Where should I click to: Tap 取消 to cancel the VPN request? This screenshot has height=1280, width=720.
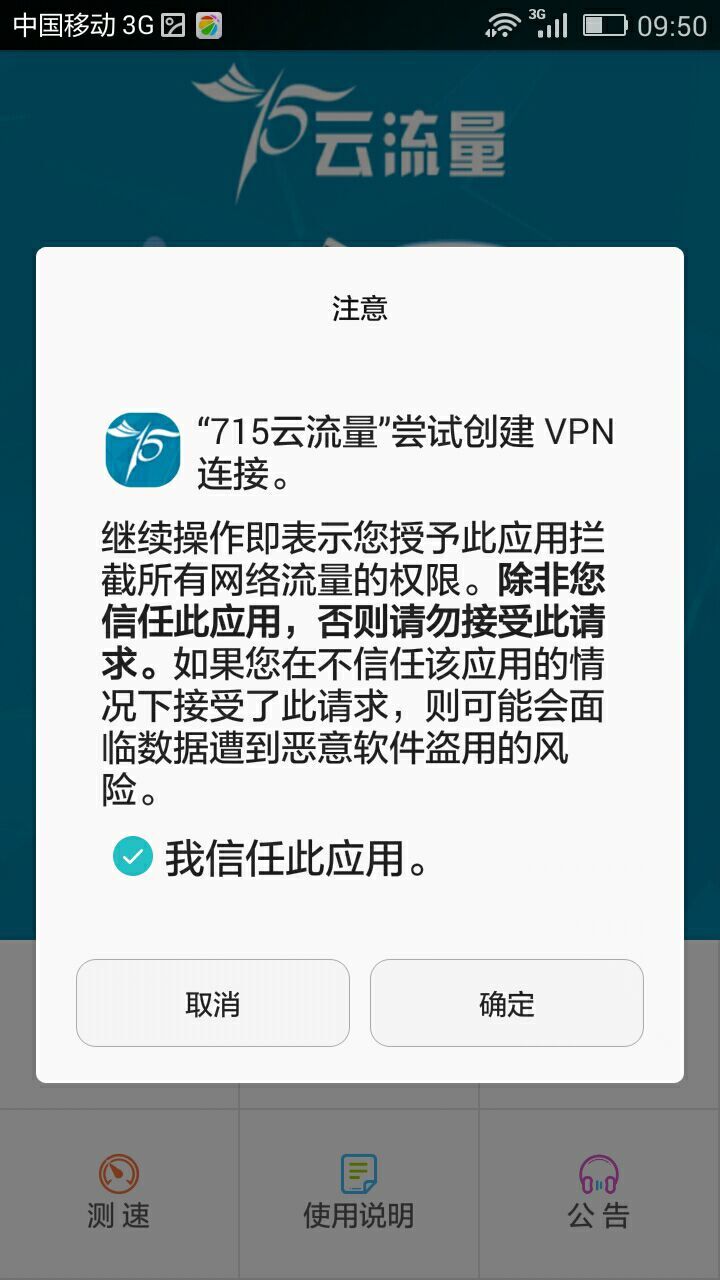pos(212,1003)
